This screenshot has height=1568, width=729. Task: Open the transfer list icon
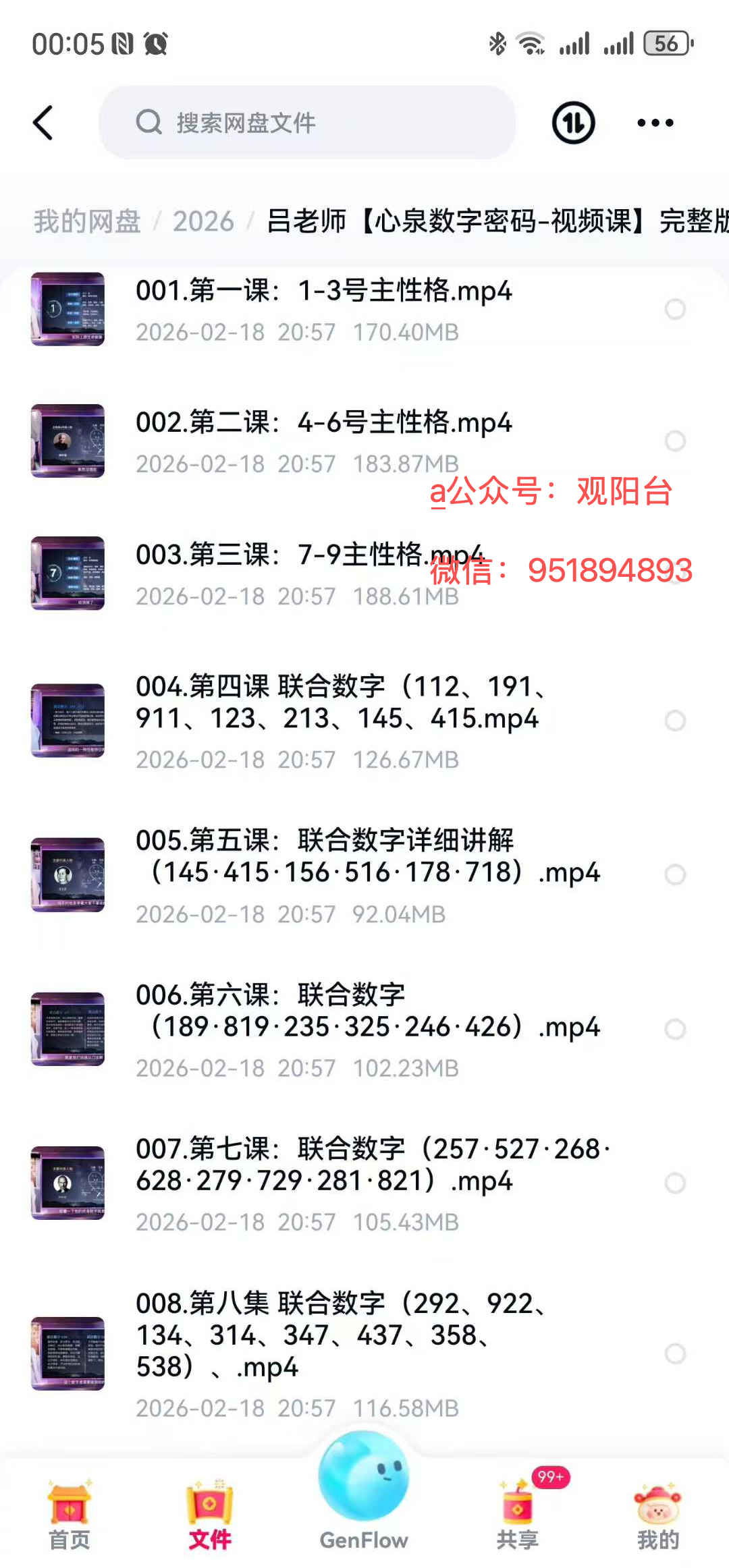(573, 123)
